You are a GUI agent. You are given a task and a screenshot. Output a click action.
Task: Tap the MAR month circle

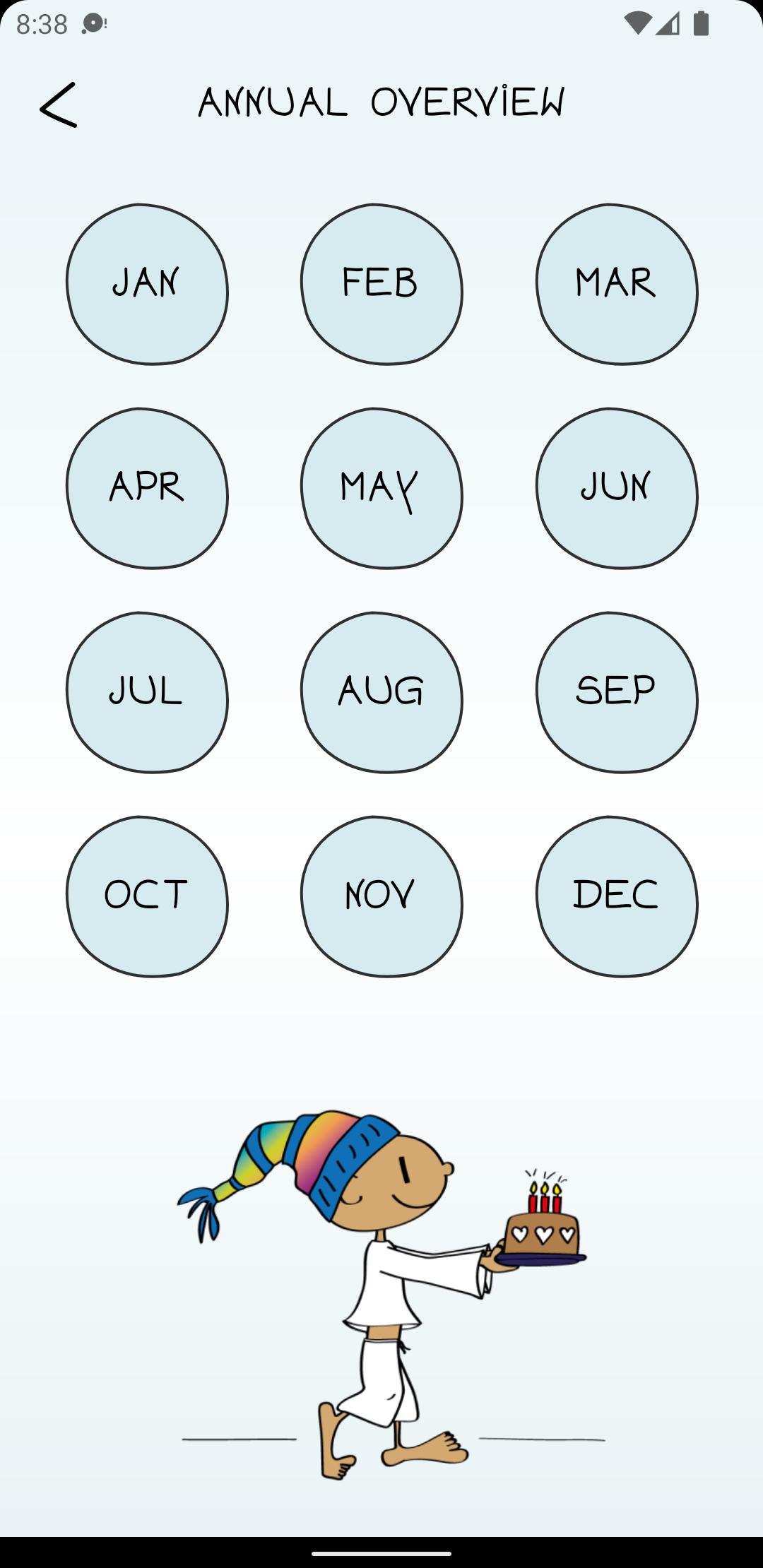click(x=617, y=284)
